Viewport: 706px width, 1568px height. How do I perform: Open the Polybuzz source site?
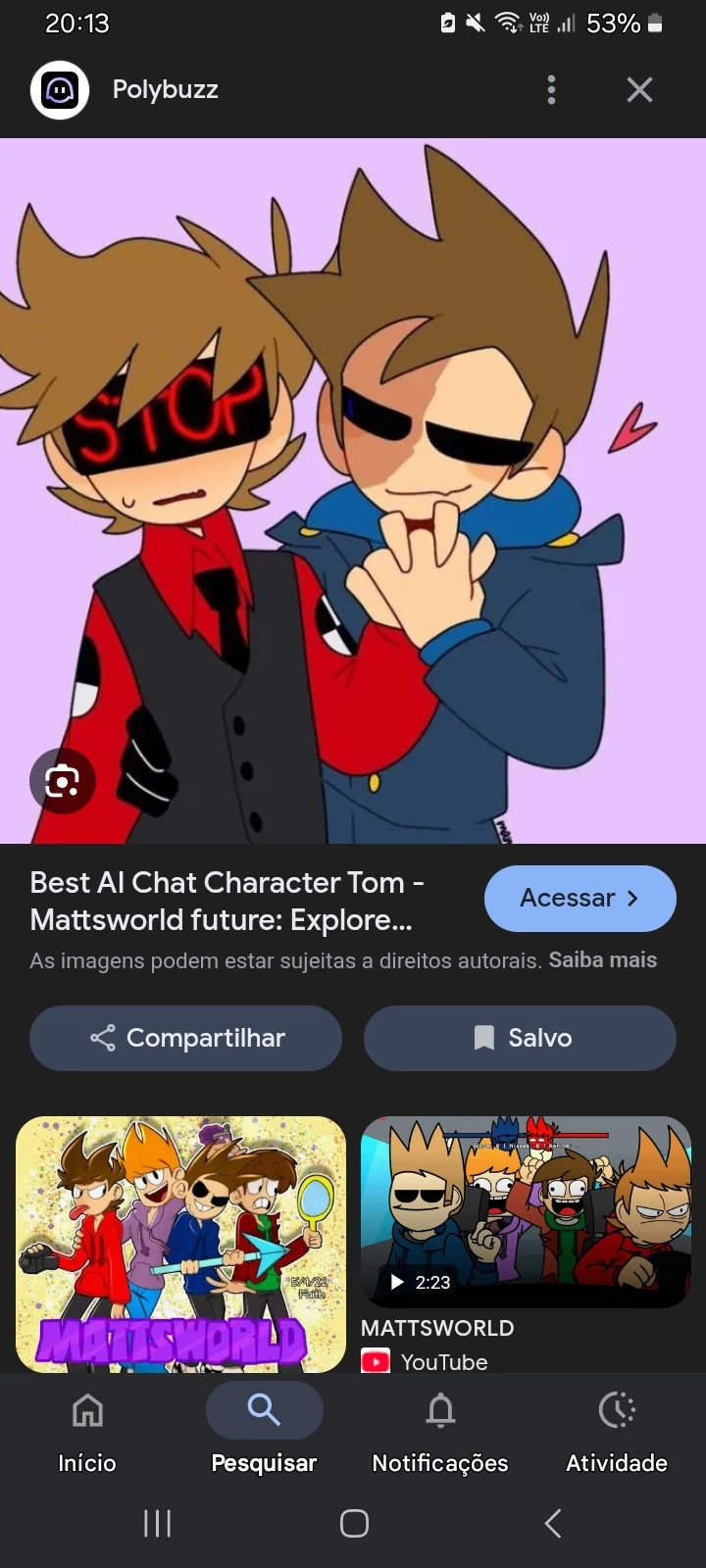pyautogui.click(x=165, y=90)
